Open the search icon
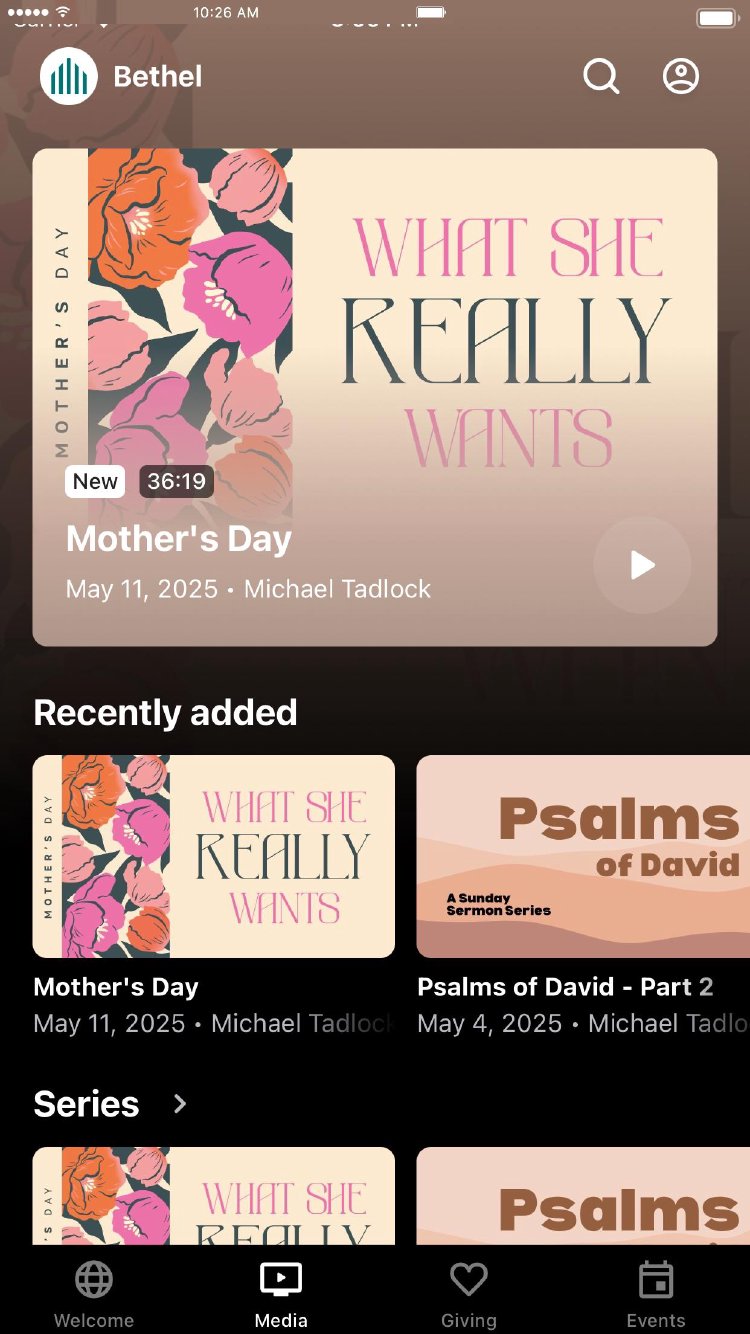750x1334 pixels. coord(601,76)
